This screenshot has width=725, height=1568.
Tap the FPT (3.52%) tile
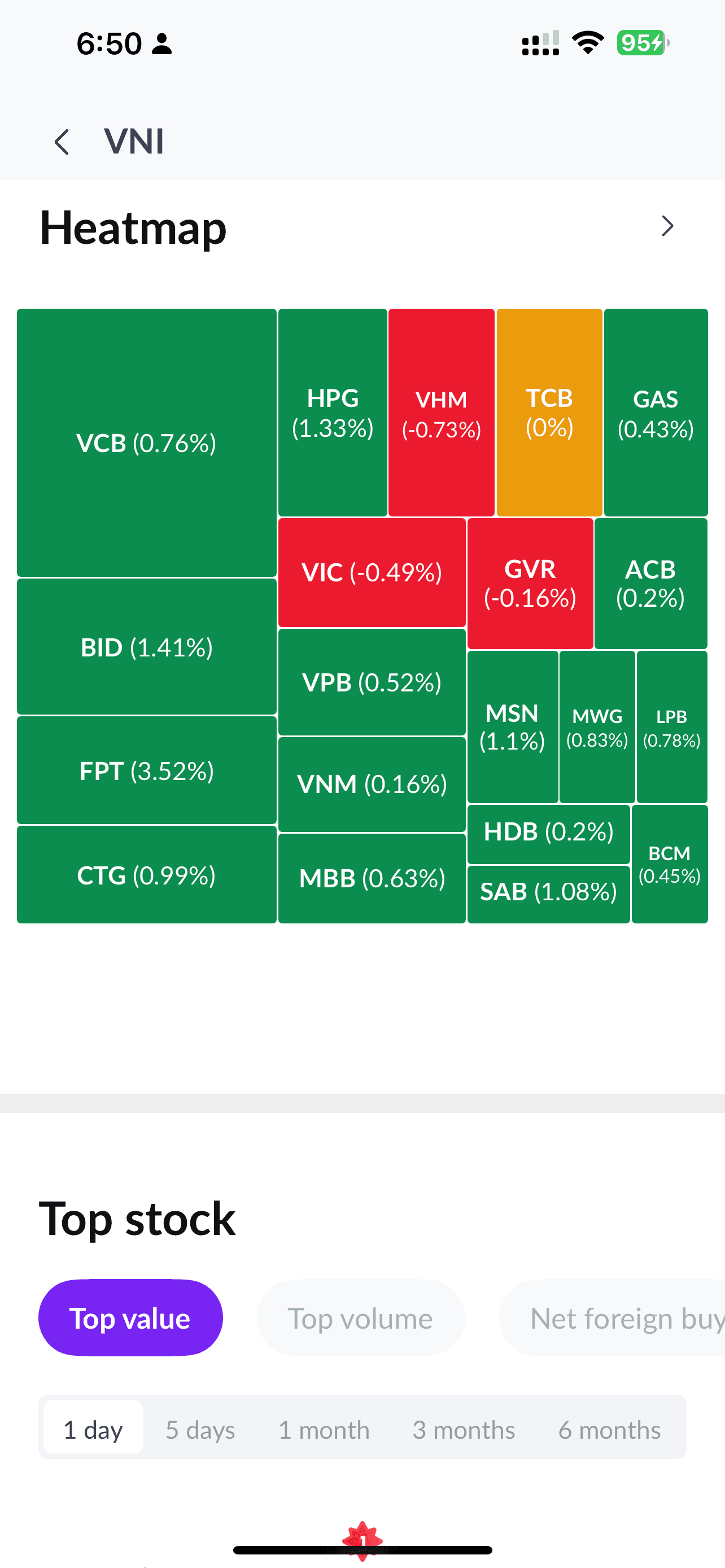click(x=146, y=770)
